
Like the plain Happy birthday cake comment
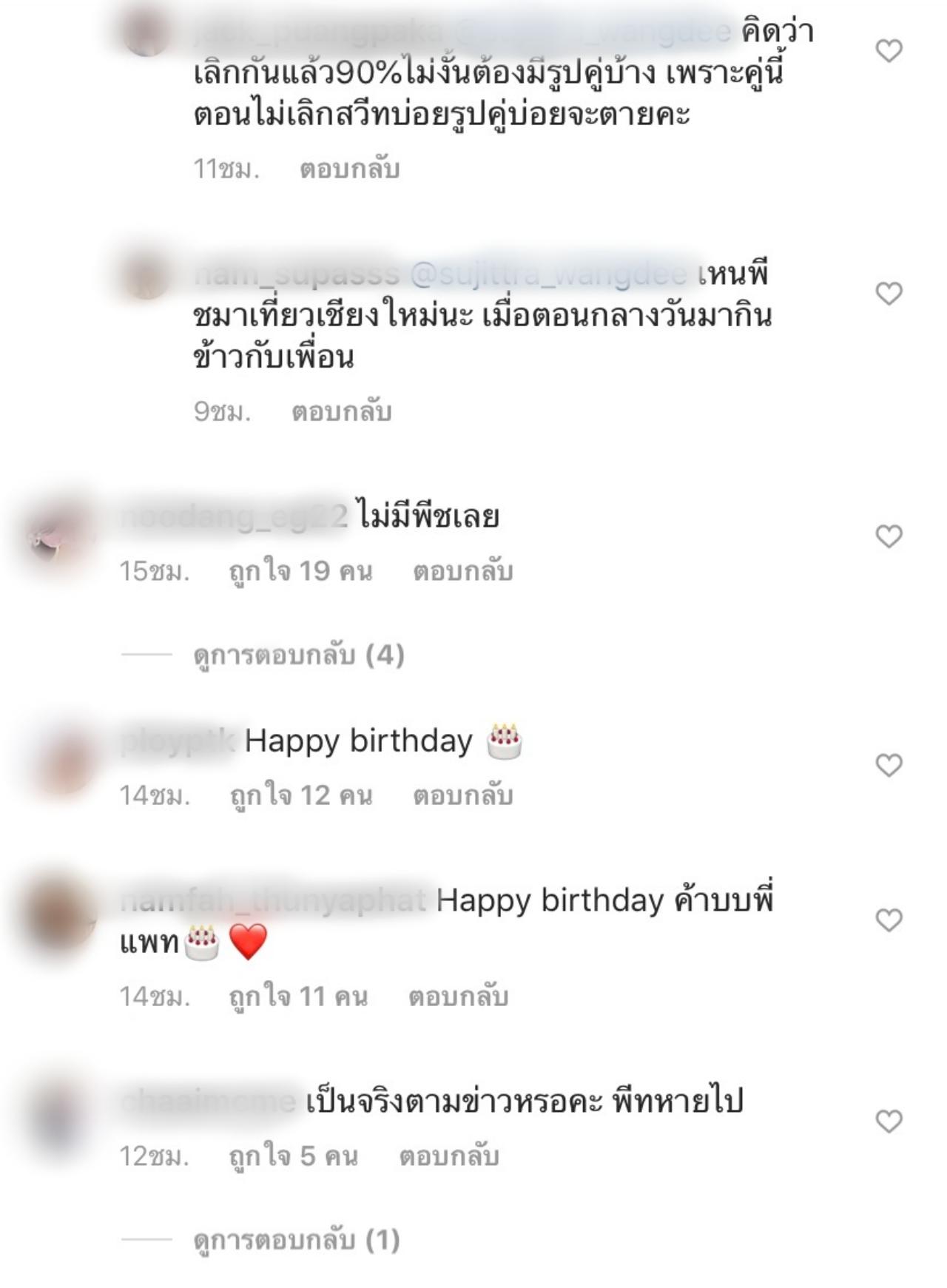click(889, 765)
